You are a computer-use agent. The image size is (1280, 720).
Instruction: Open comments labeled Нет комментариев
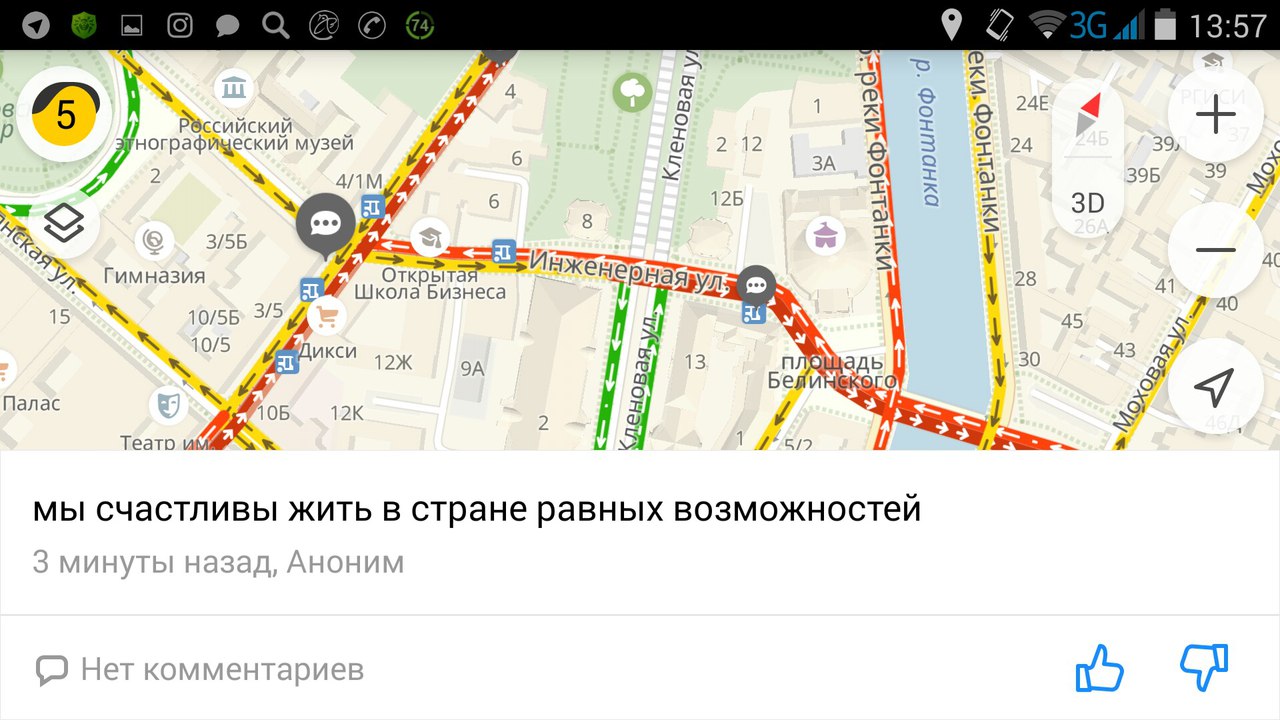pos(200,669)
